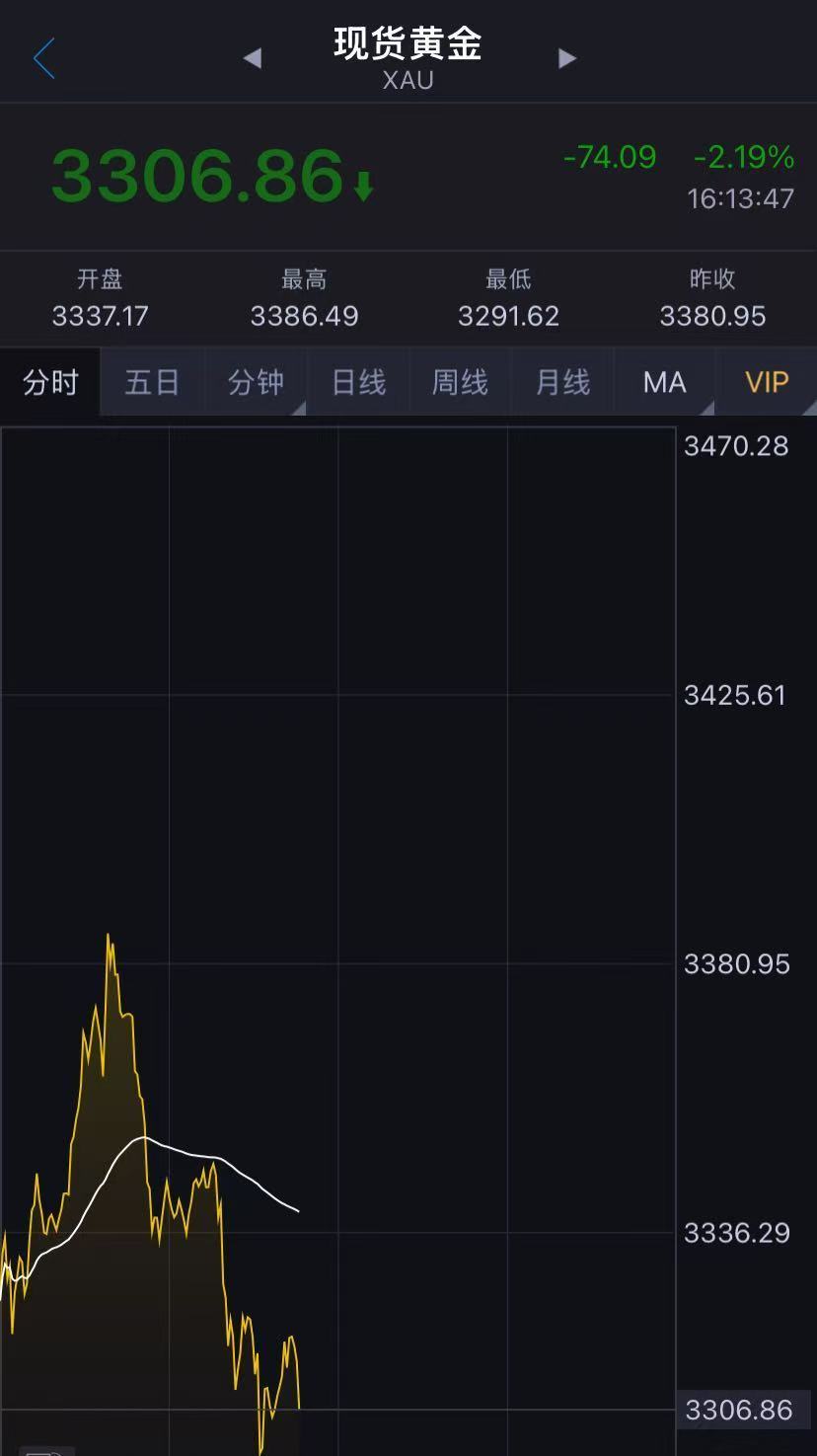Select the 分时 time-sharing chart tab
Viewport: 817px width, 1456px height.
tap(49, 382)
